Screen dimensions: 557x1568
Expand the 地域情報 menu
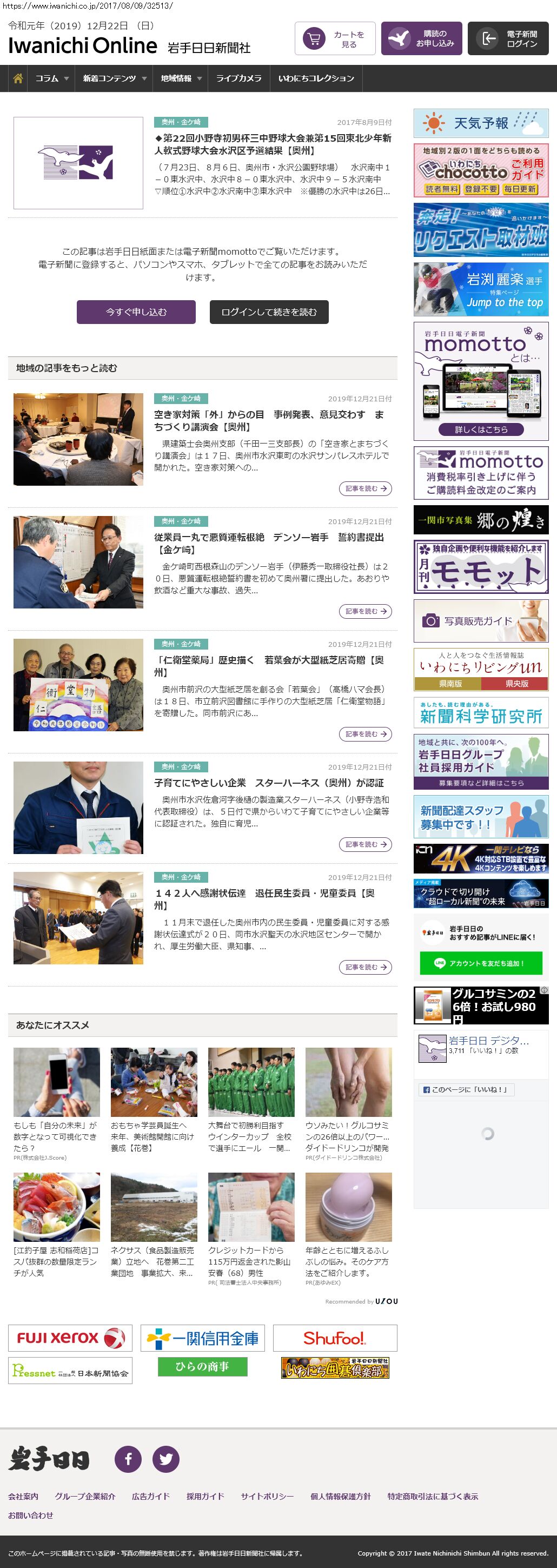coord(180,78)
